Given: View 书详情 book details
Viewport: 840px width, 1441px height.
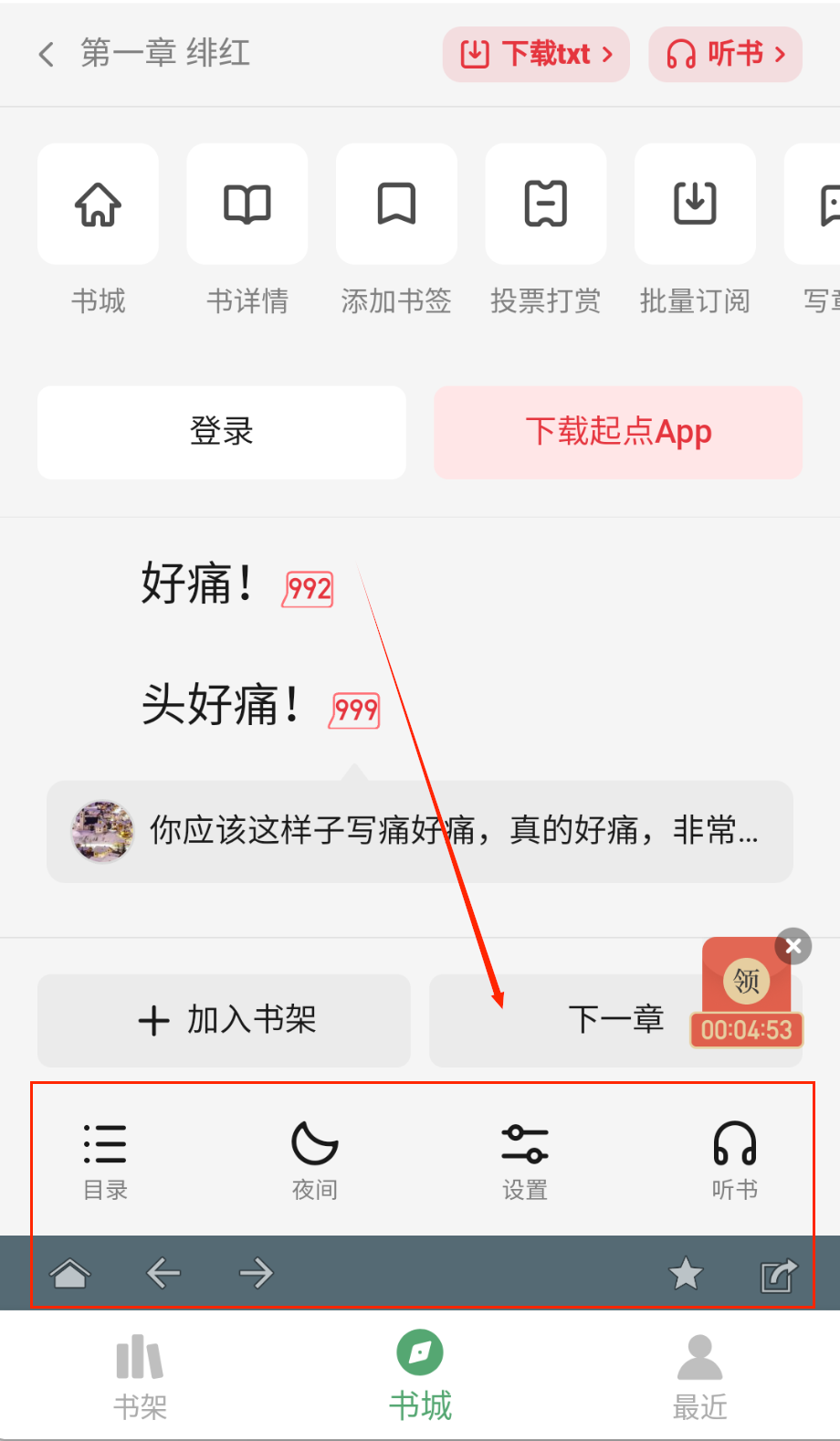Looking at the screenshot, I should [247, 205].
